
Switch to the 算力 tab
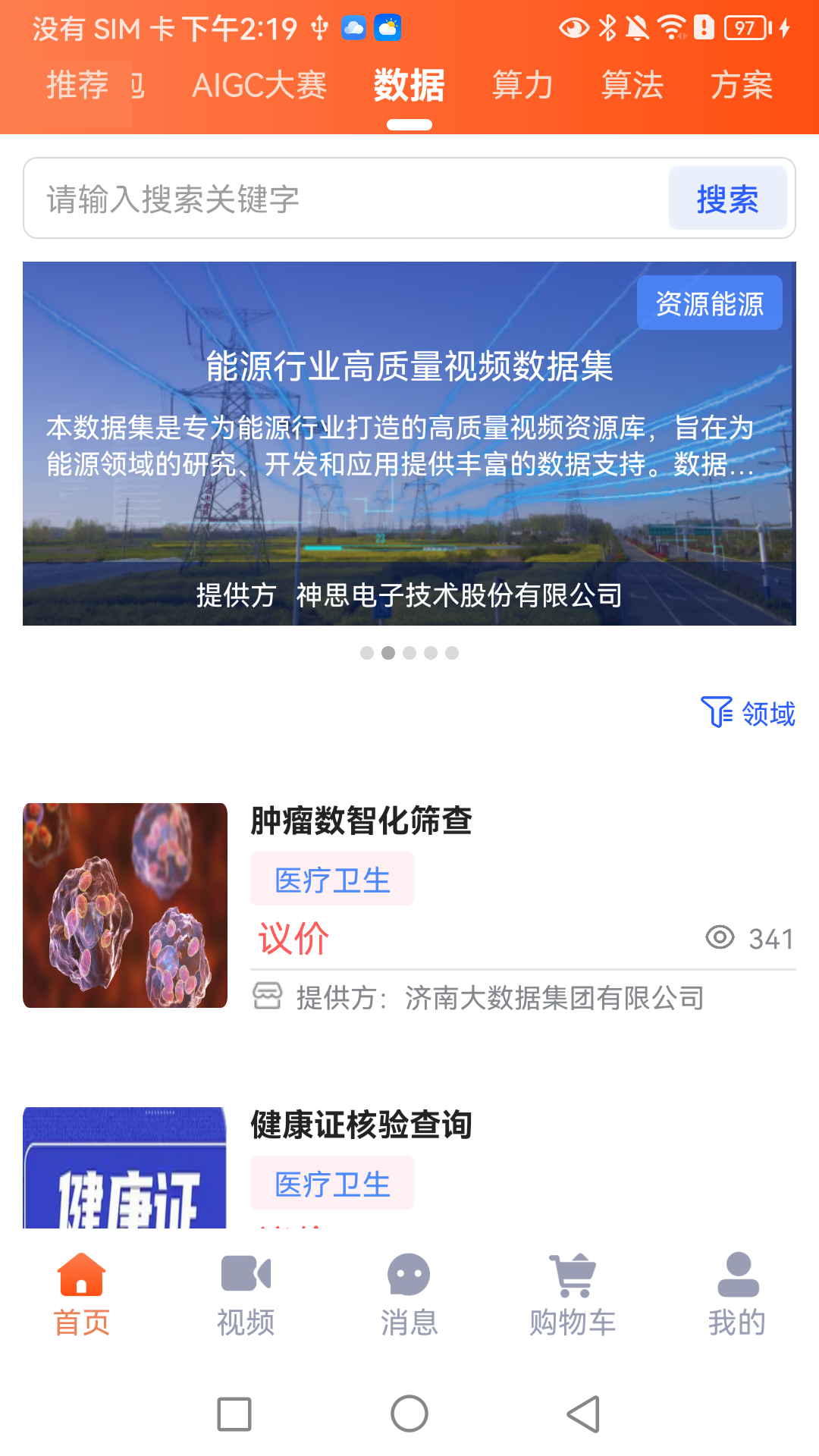(522, 86)
